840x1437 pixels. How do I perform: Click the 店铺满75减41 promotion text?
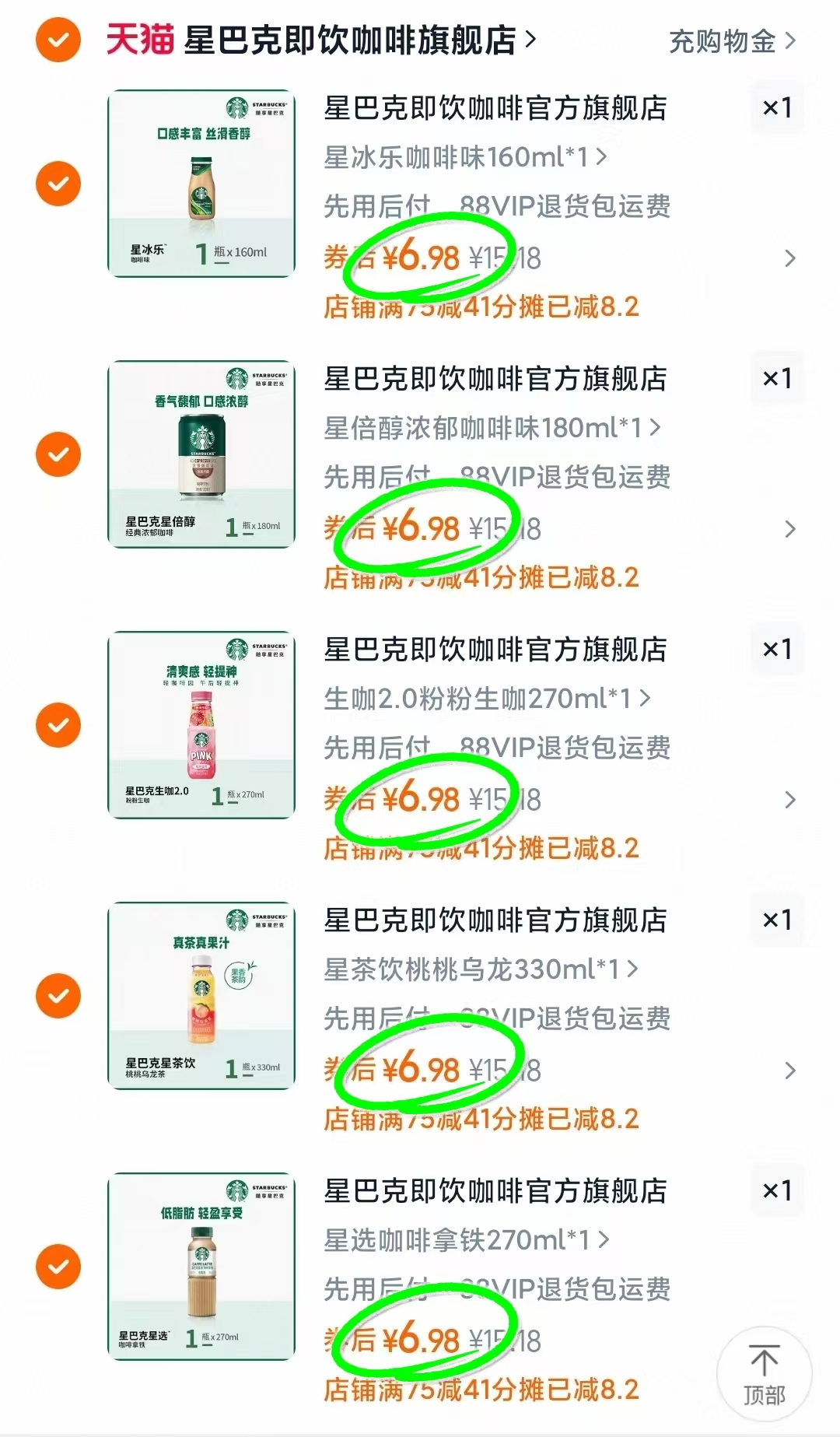click(482, 308)
